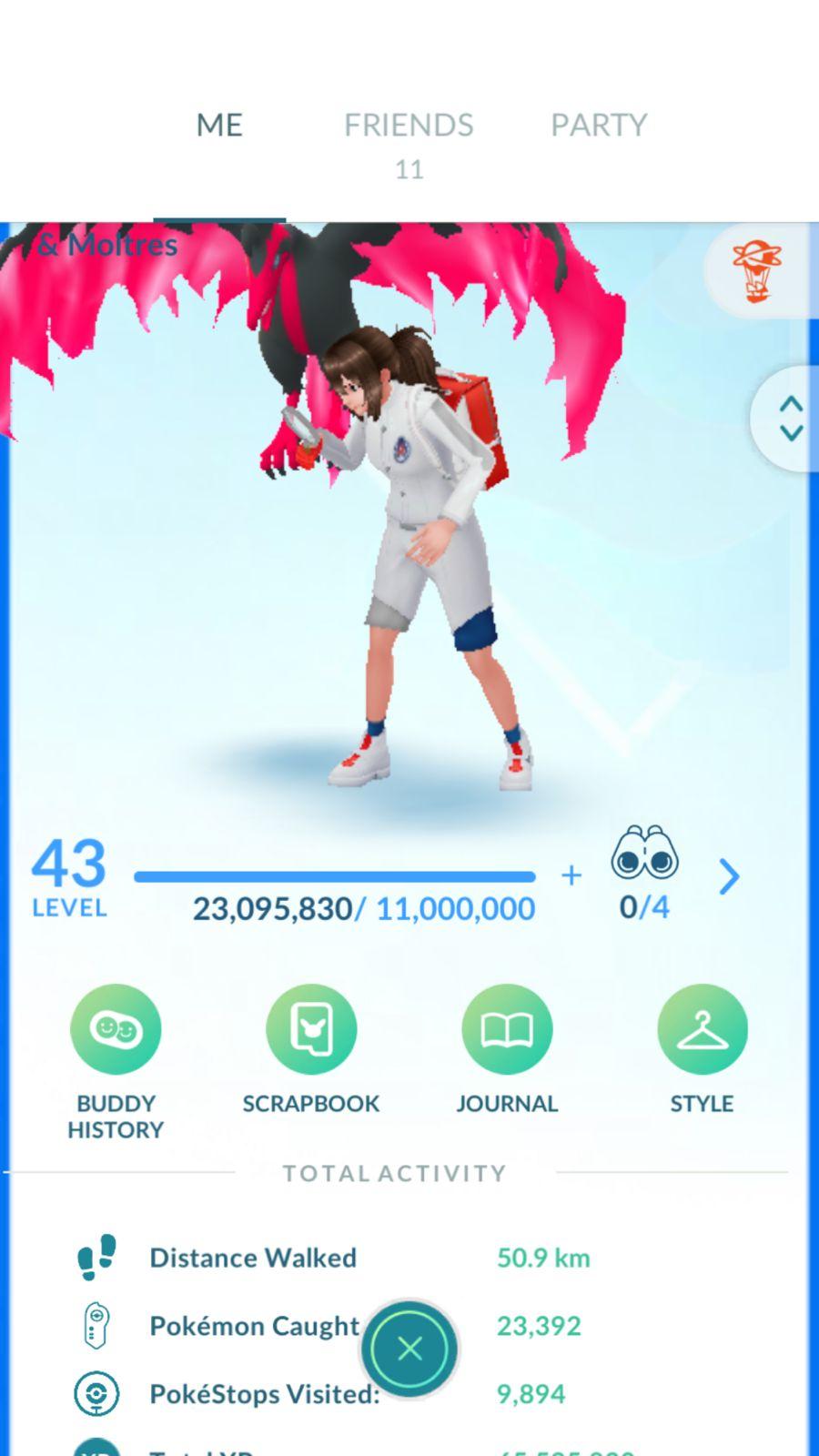Tap the up-down arrows pose switcher
Image resolution: width=819 pixels, height=1456 pixels.
(790, 419)
